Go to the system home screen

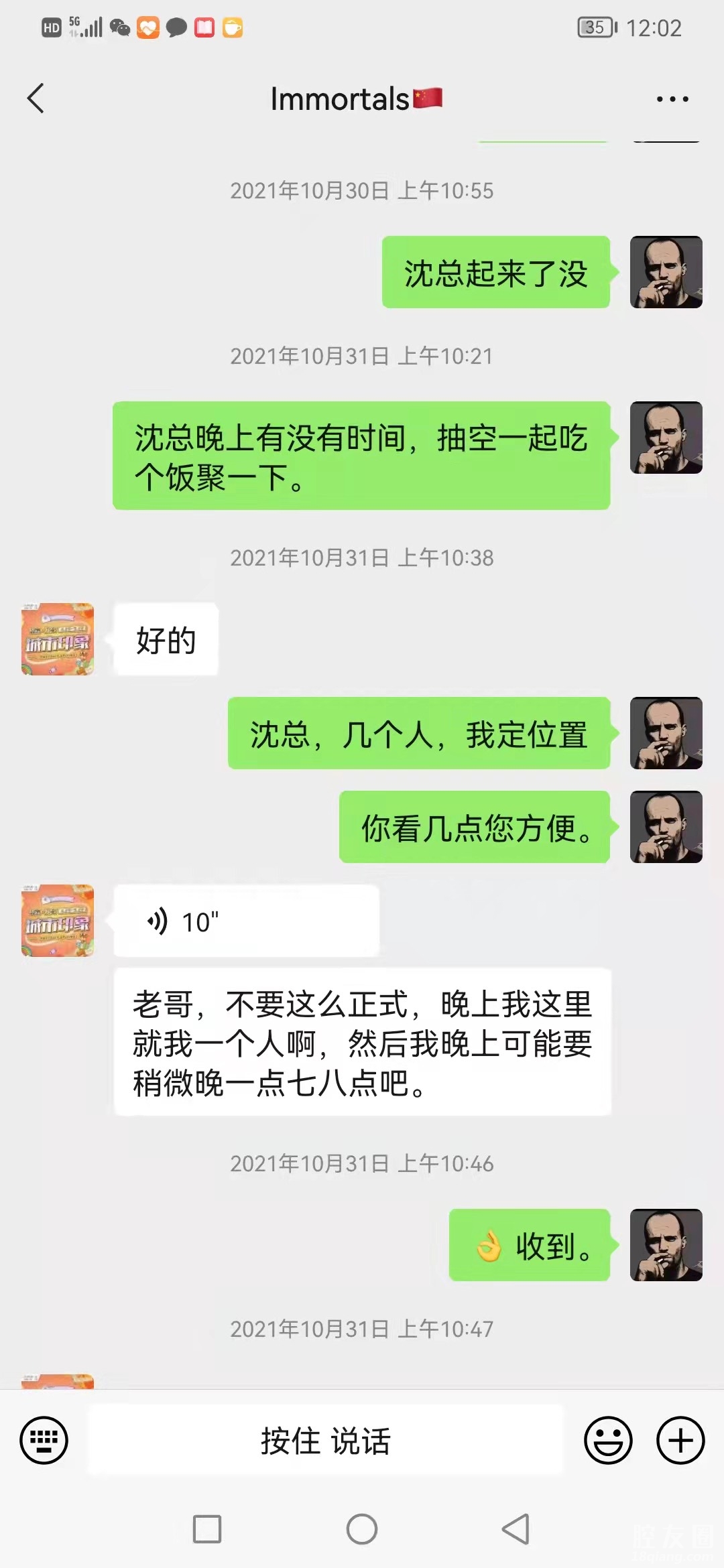pos(362,1529)
